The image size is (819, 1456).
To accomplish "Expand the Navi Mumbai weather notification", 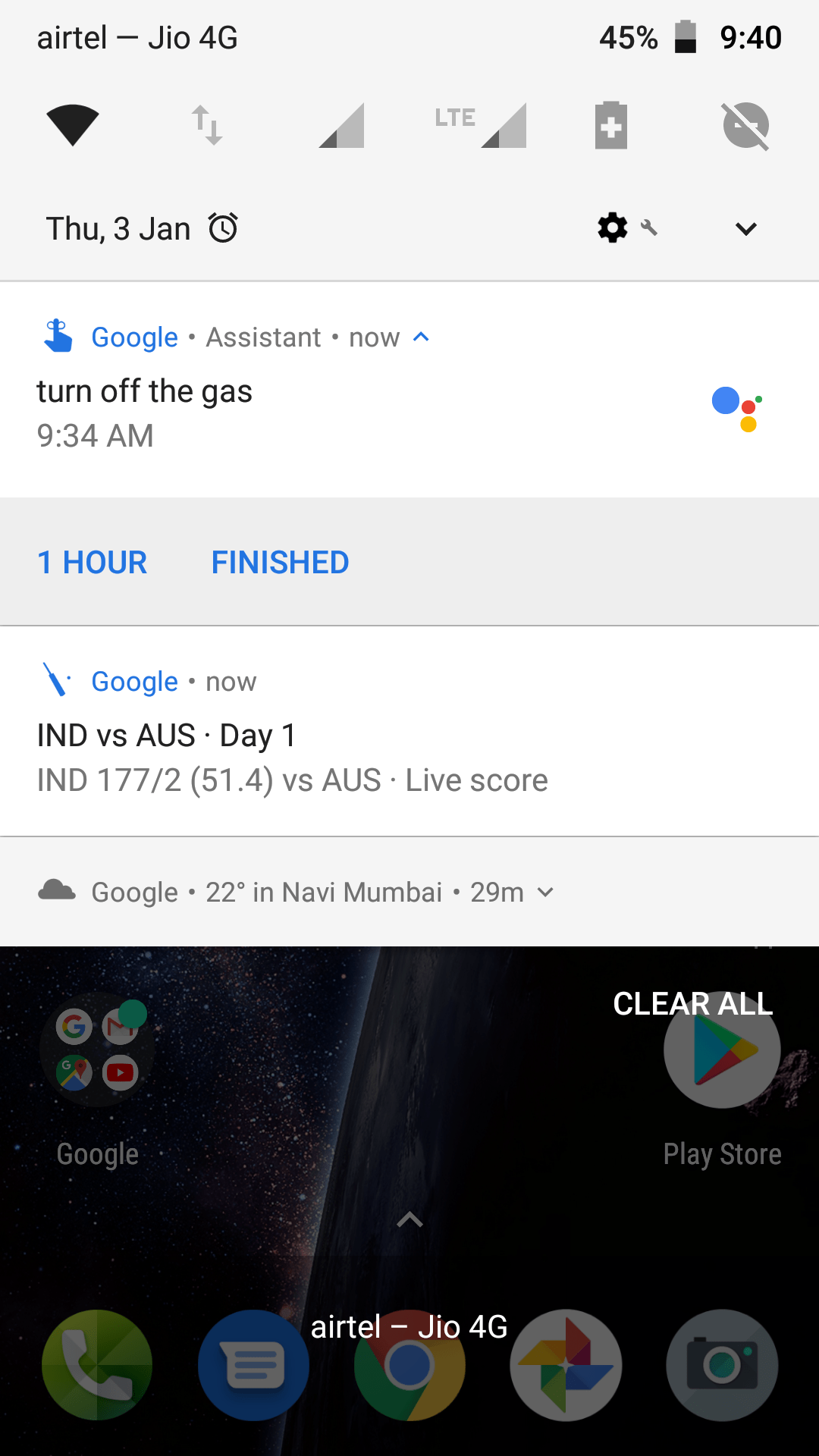I will click(x=545, y=893).
